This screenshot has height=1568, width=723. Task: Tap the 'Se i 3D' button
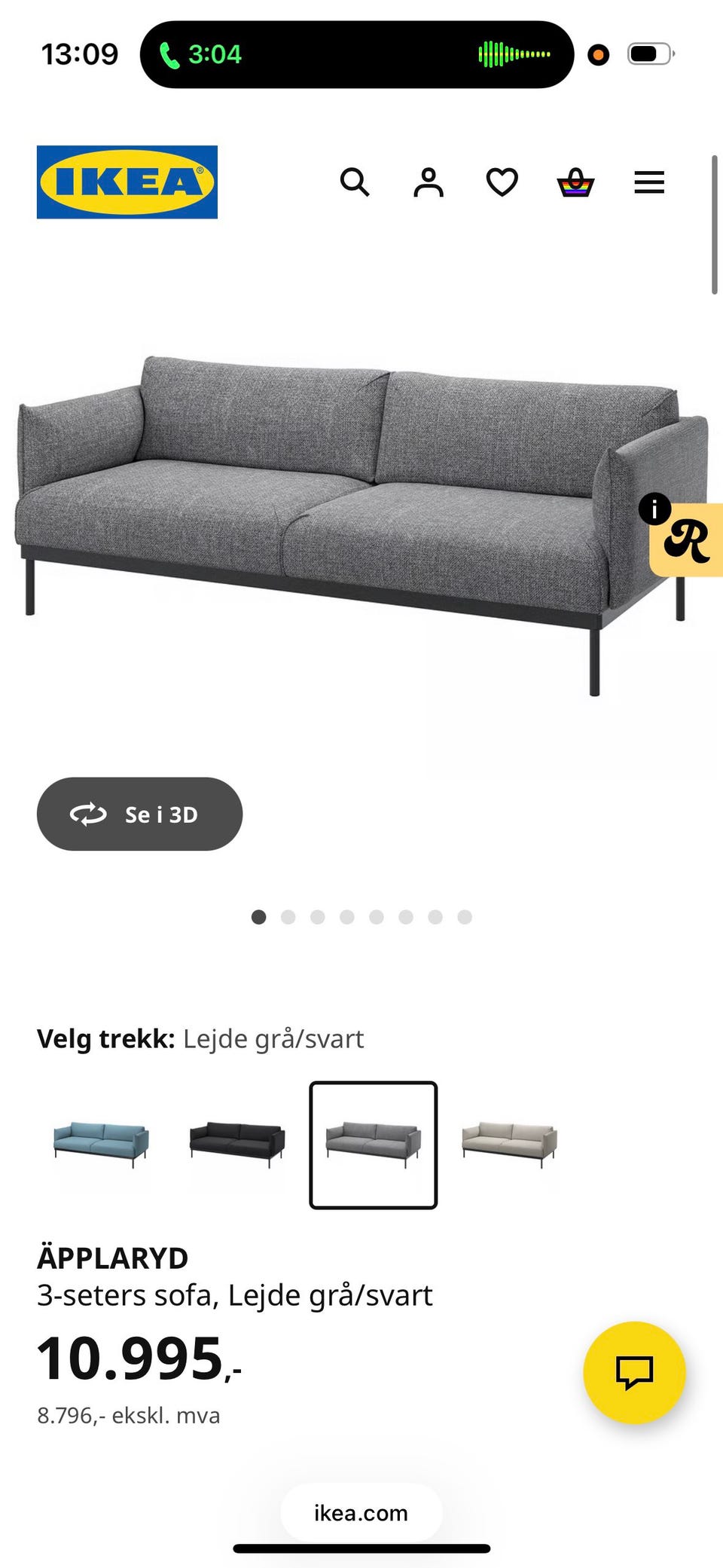139,814
